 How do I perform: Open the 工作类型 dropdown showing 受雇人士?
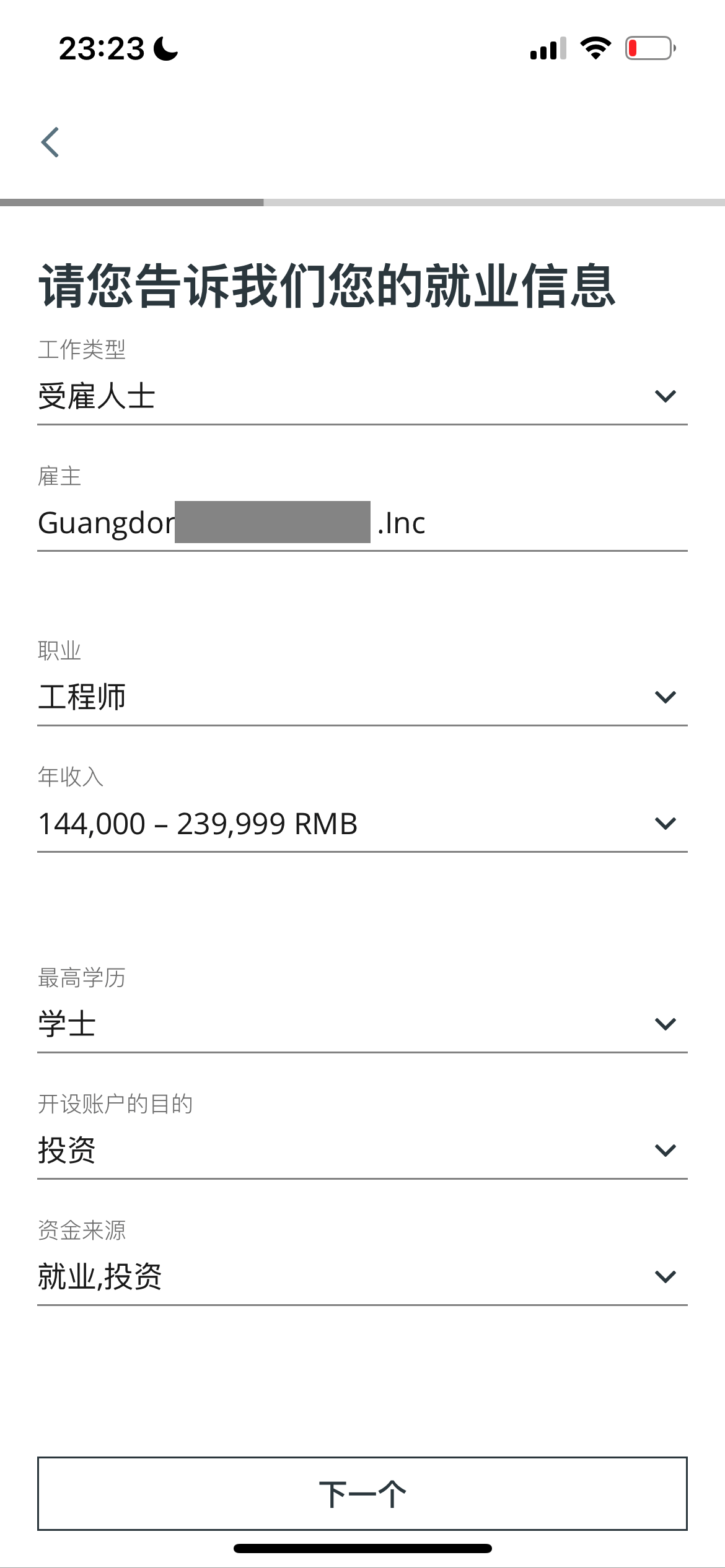[x=362, y=396]
